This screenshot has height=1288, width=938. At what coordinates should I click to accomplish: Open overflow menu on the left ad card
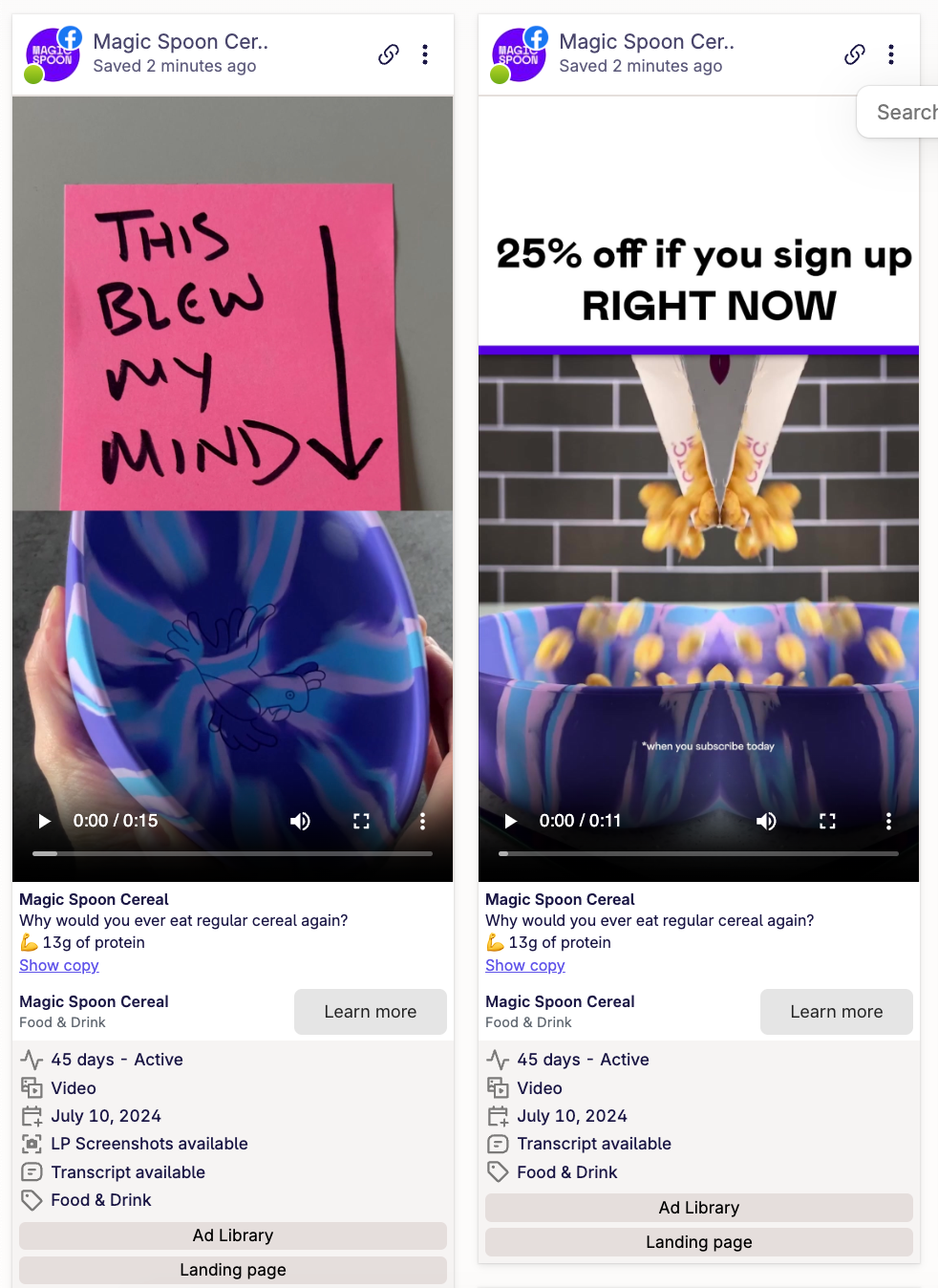click(x=425, y=54)
